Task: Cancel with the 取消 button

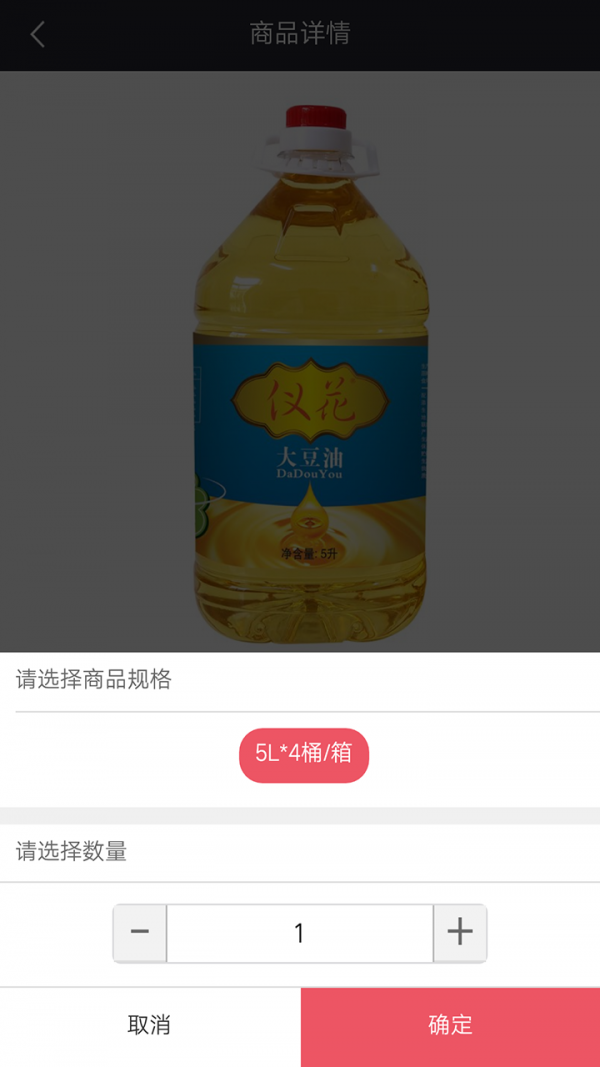Action: coord(149,1025)
